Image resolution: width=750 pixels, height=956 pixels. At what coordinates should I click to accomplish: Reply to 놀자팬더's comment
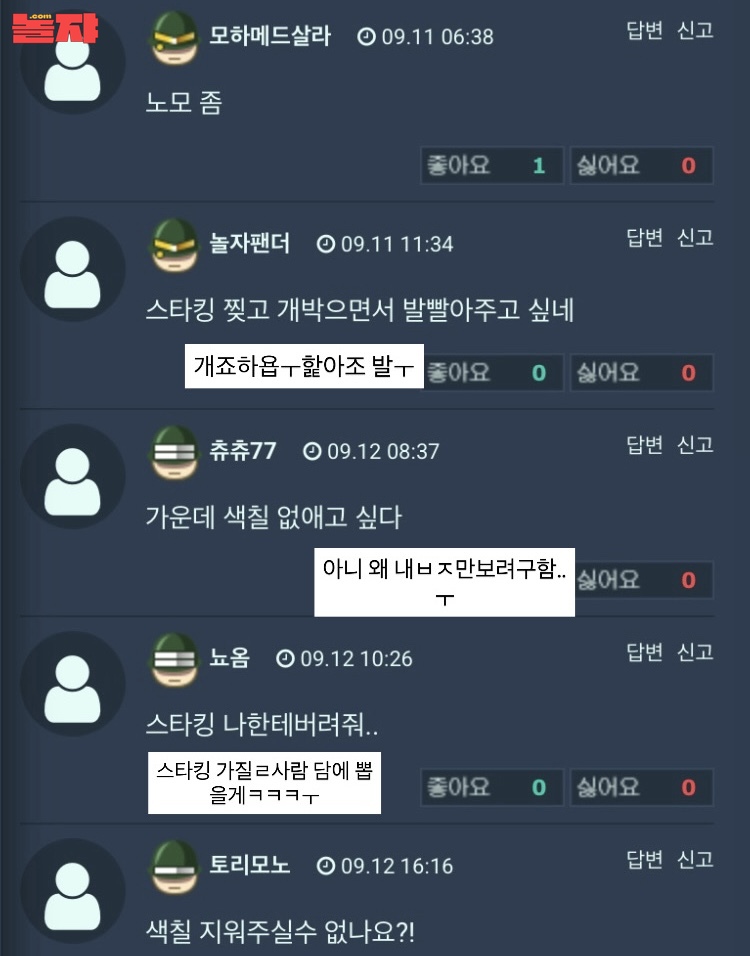644,237
